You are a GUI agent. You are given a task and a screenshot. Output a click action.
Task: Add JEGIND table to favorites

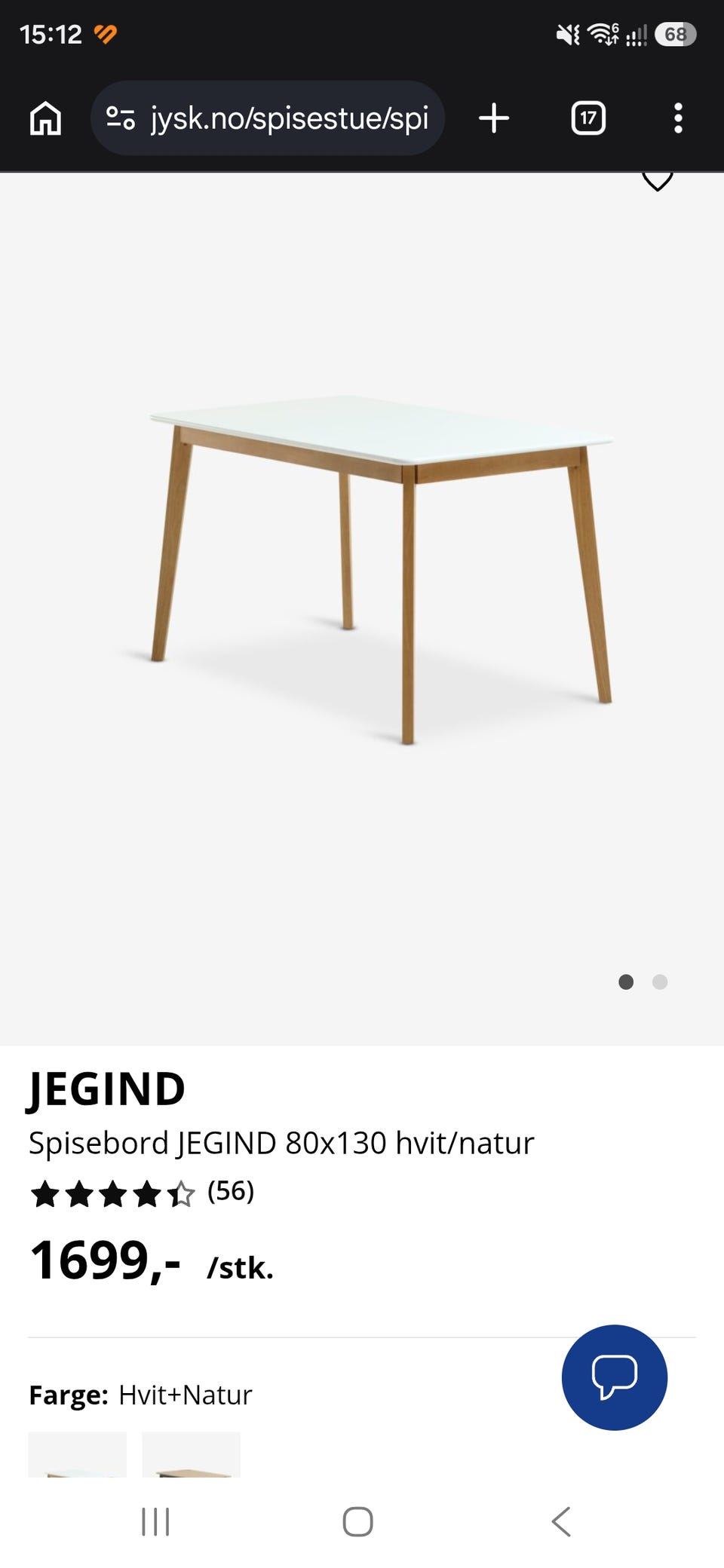657,181
